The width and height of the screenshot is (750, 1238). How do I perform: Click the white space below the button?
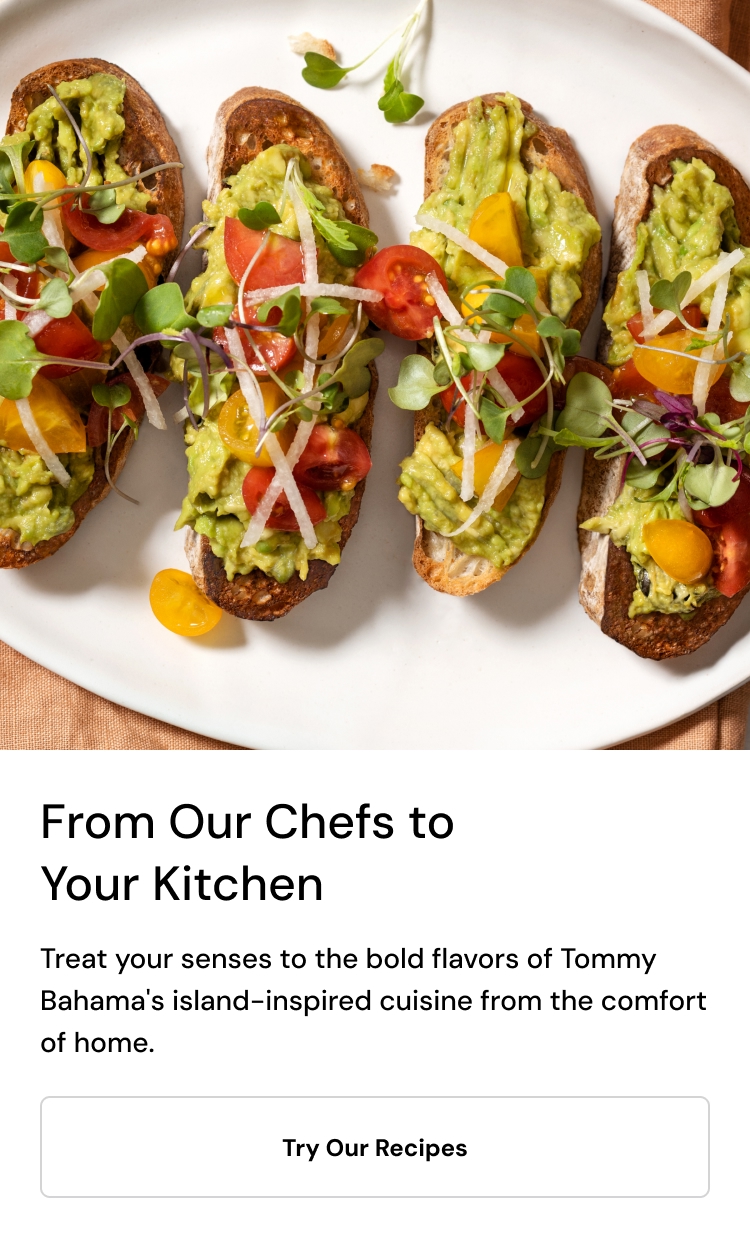[x=375, y=1220]
